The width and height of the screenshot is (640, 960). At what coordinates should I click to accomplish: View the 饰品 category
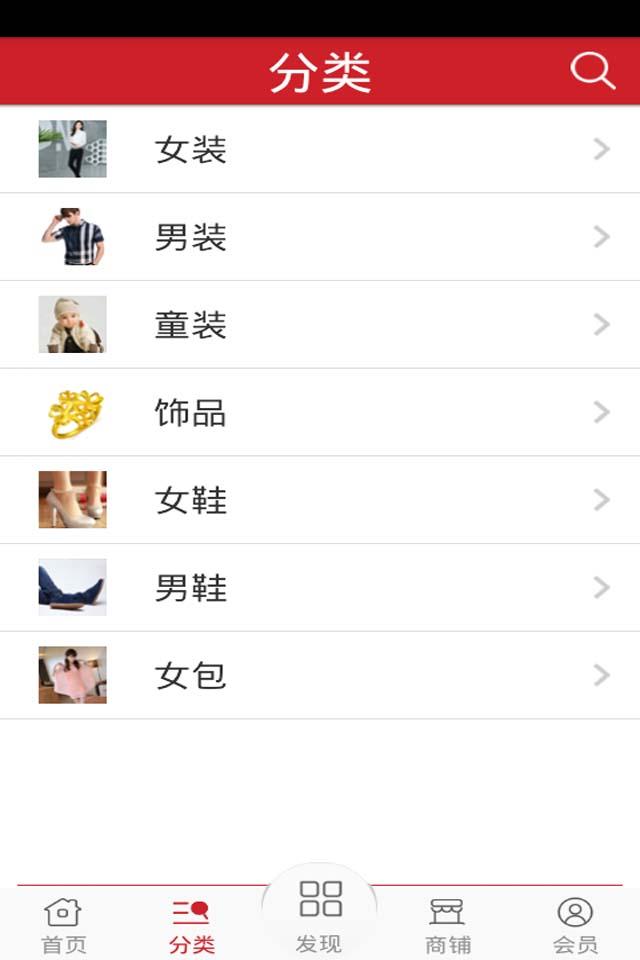[x=320, y=413]
